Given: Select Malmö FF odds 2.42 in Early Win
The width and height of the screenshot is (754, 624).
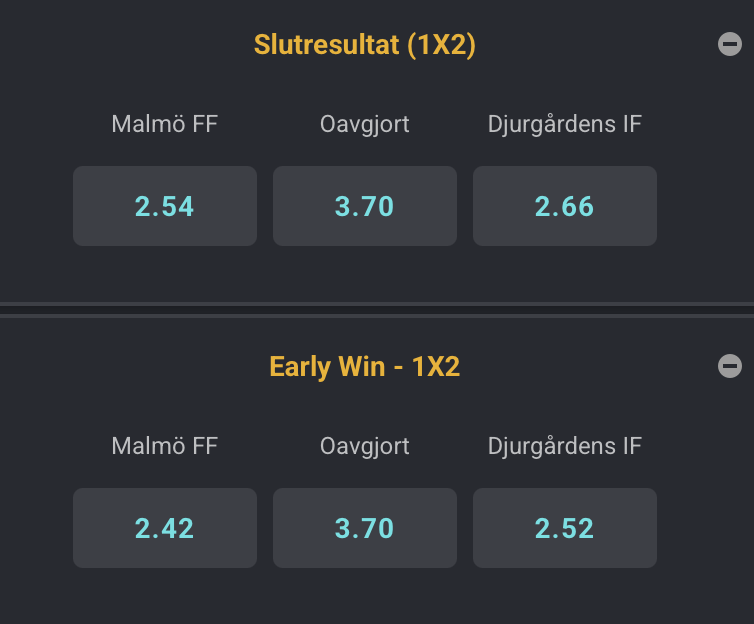Looking at the screenshot, I should [x=165, y=528].
